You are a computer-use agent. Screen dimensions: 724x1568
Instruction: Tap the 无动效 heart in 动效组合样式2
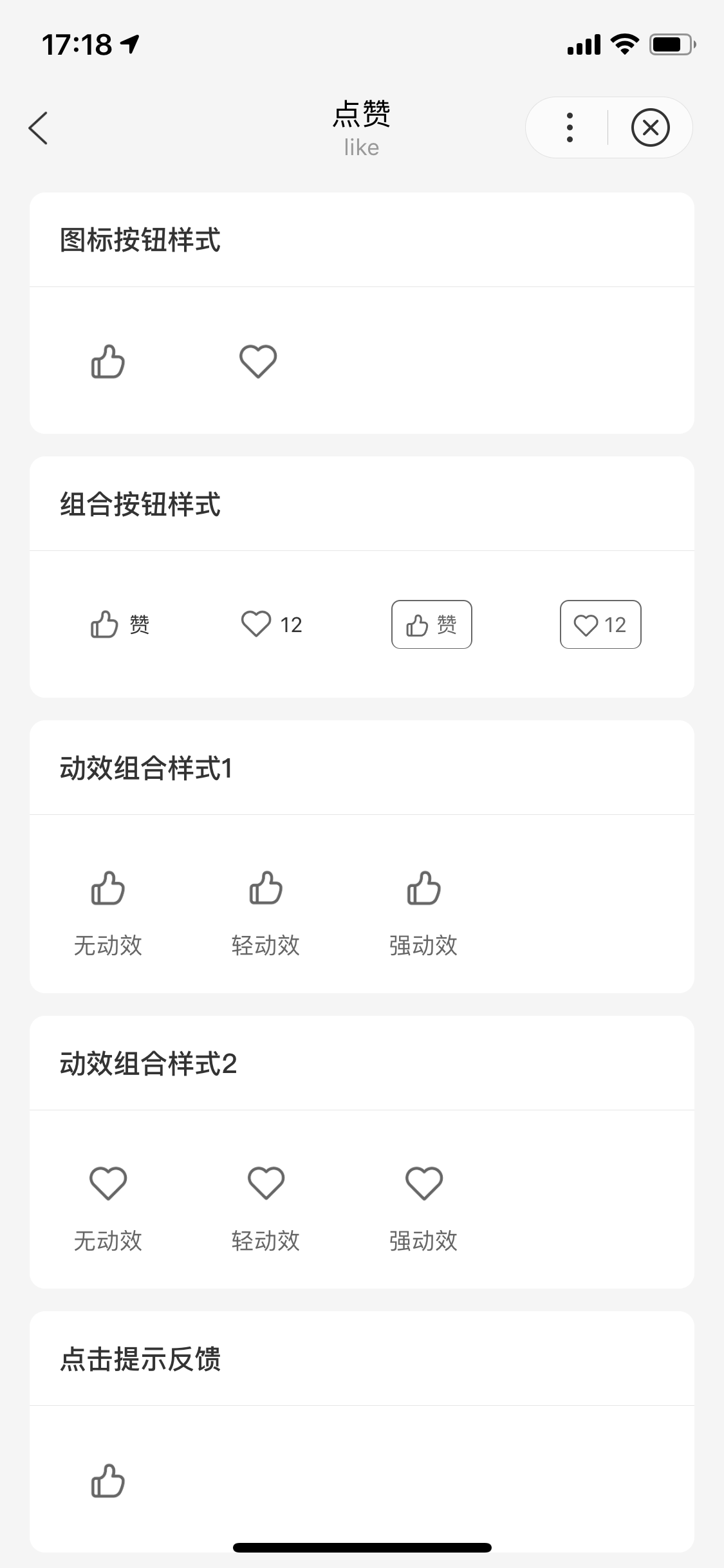tap(107, 1183)
